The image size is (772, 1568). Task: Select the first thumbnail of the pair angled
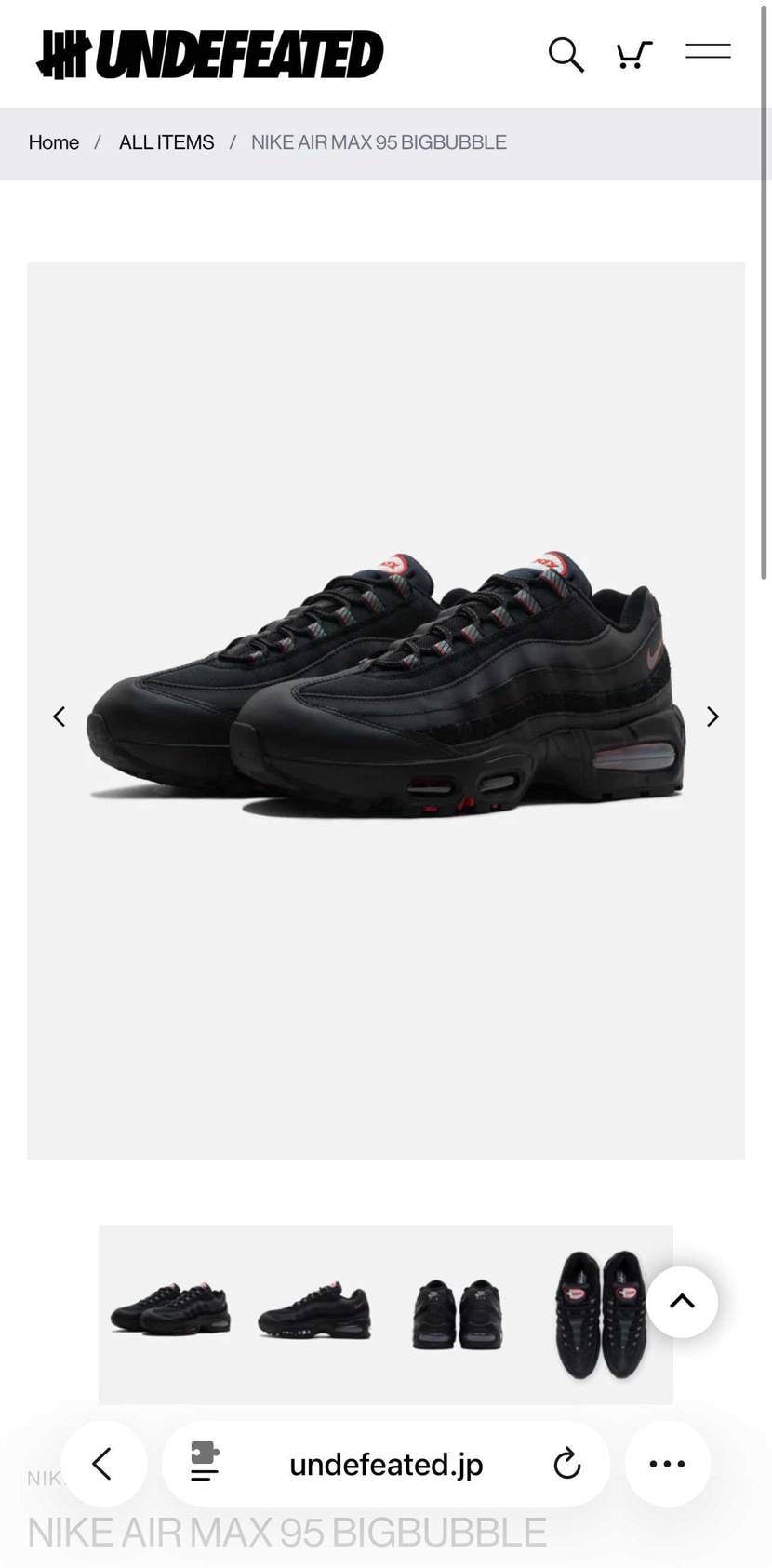170,1310
